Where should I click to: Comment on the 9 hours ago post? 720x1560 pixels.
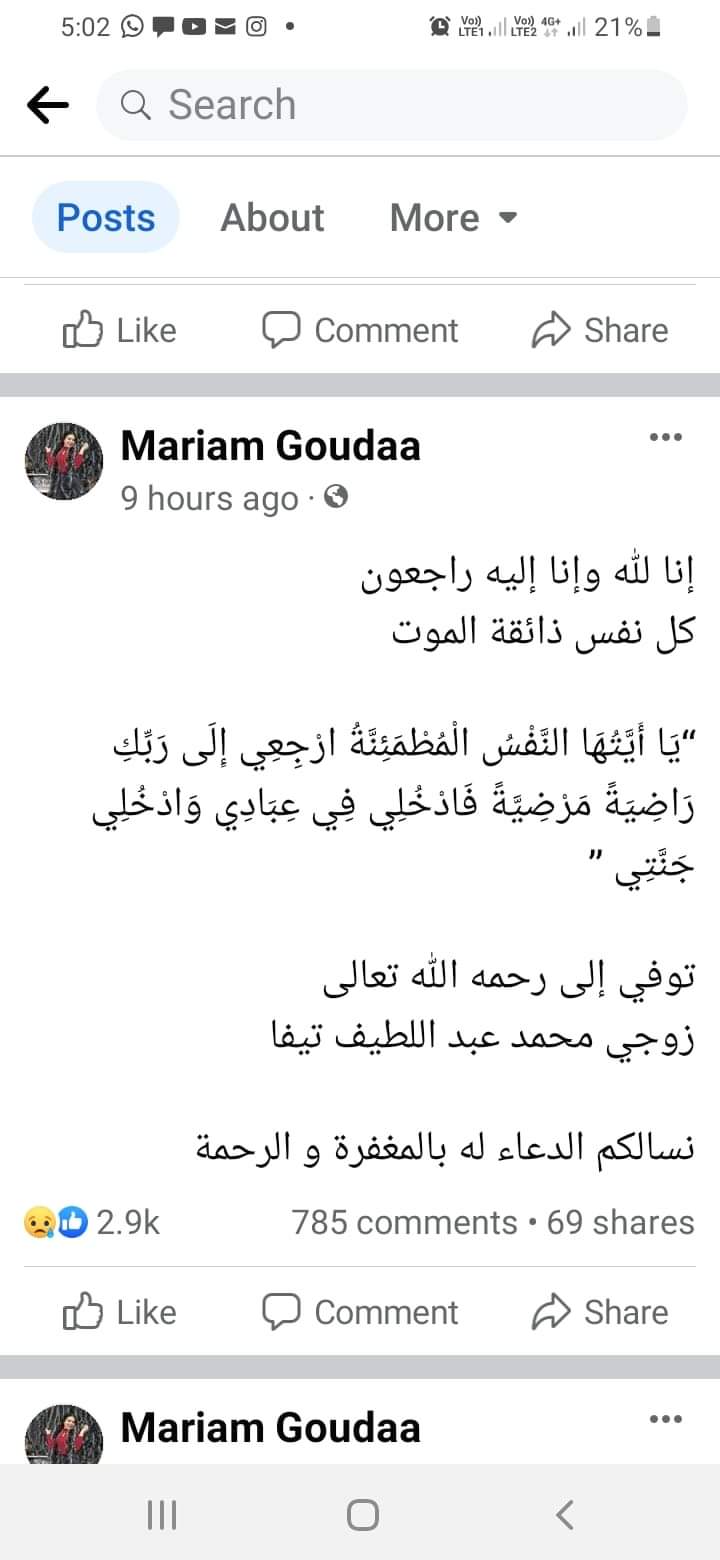coord(360,1312)
